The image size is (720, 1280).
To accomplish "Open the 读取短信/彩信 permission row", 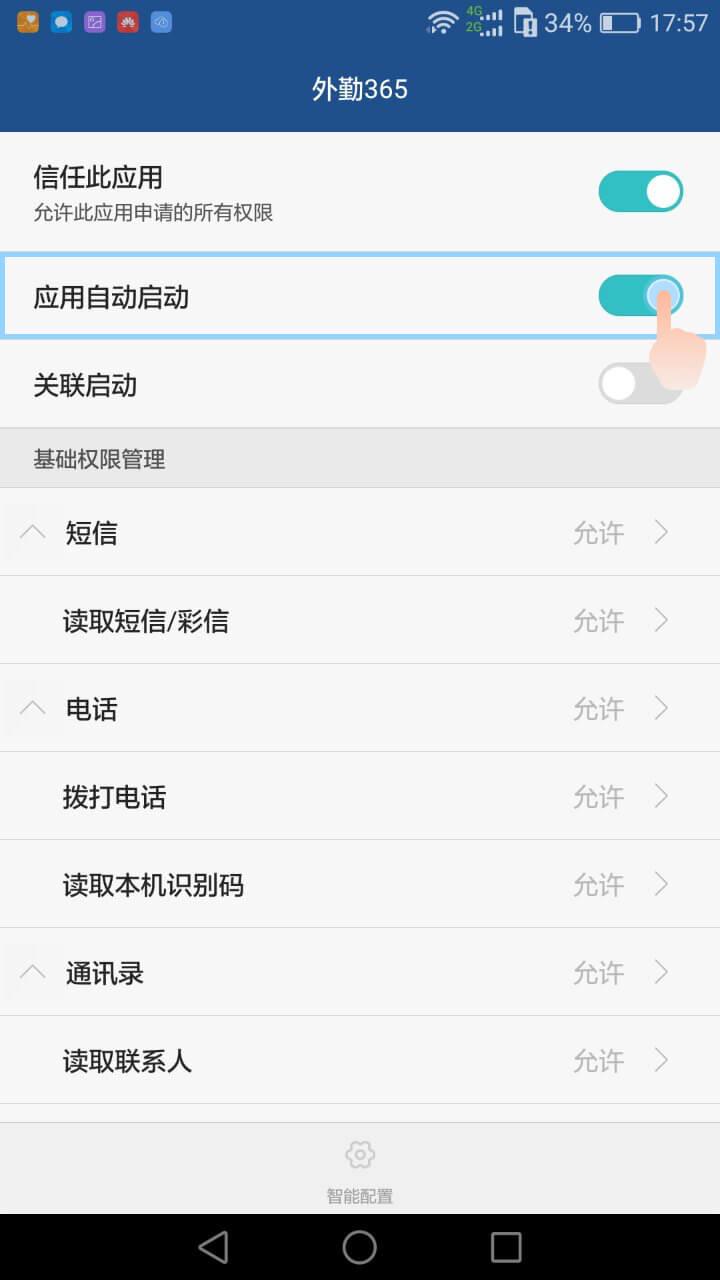I will coord(360,621).
